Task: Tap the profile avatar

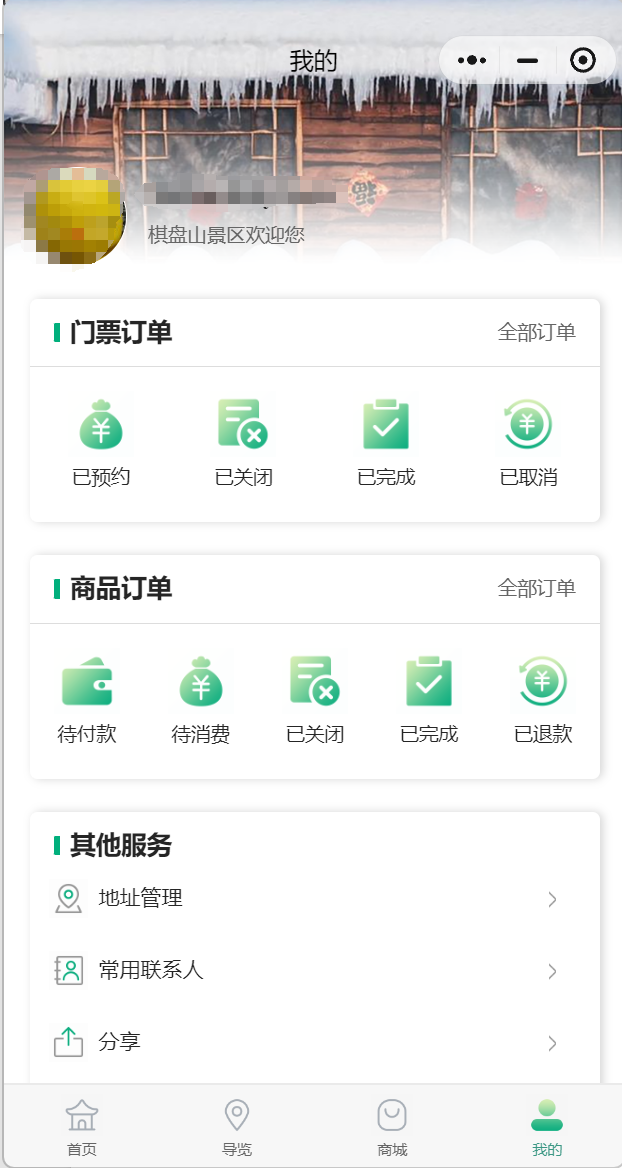Action: (x=74, y=216)
